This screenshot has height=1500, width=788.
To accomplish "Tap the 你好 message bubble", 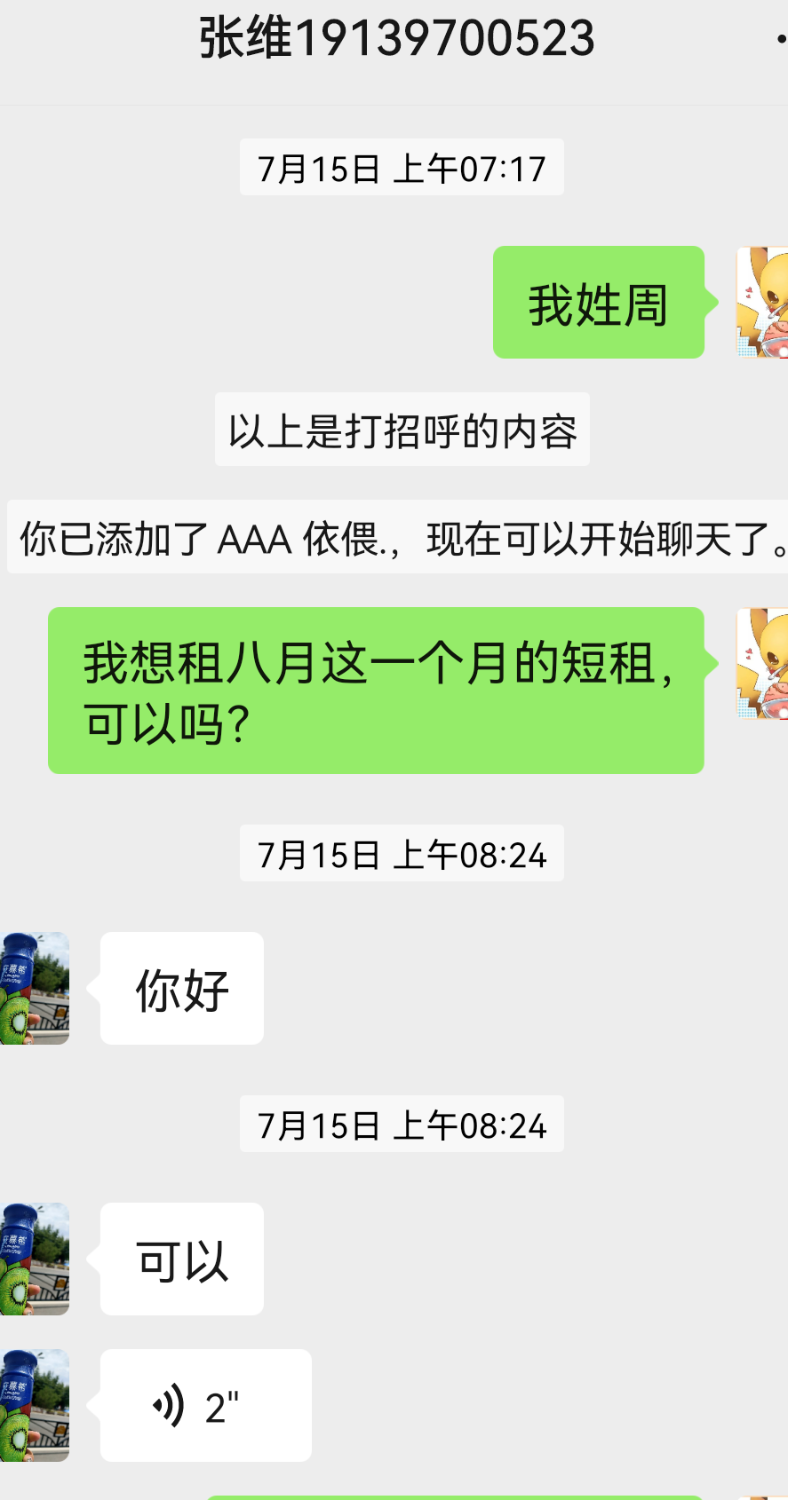I will [x=181, y=987].
